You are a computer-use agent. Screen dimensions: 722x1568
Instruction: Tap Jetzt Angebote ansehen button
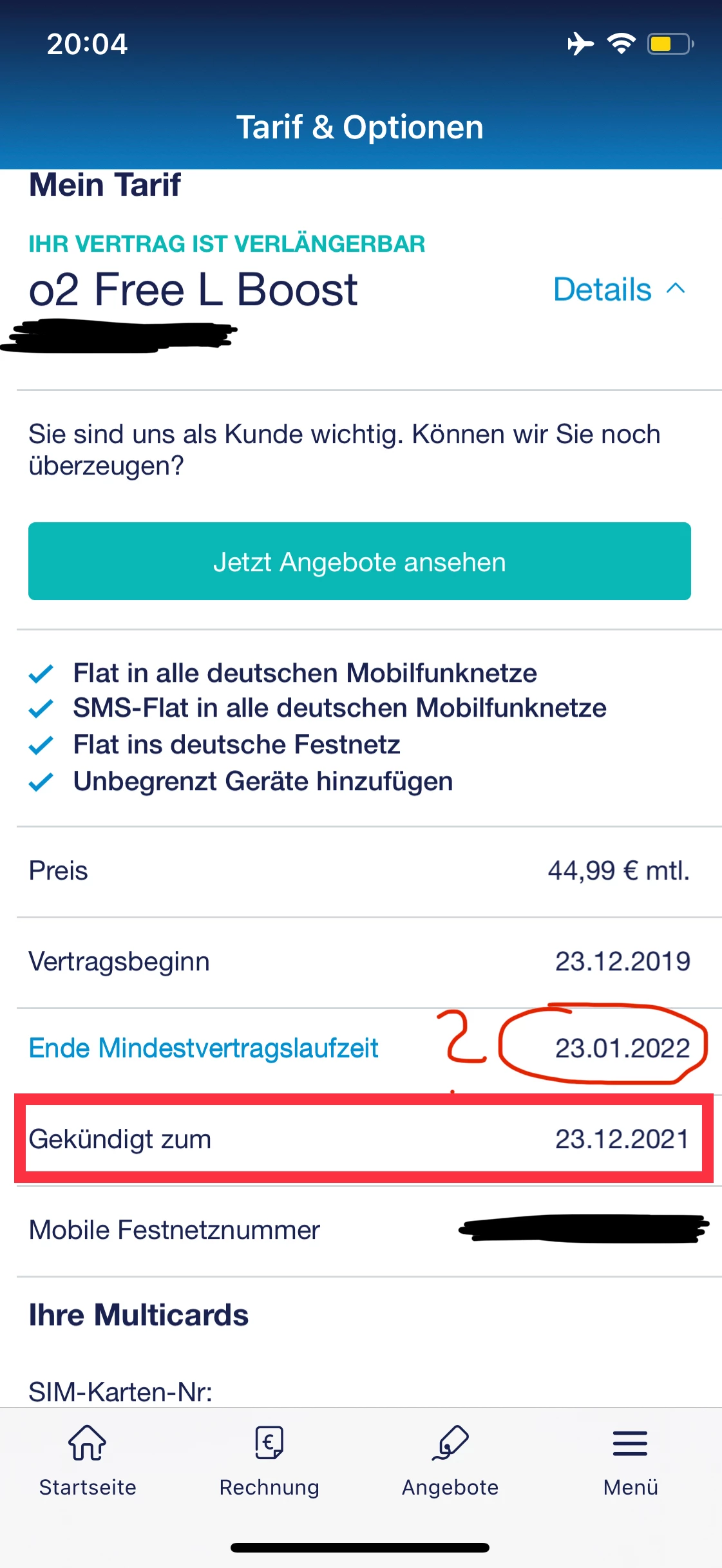click(x=359, y=562)
